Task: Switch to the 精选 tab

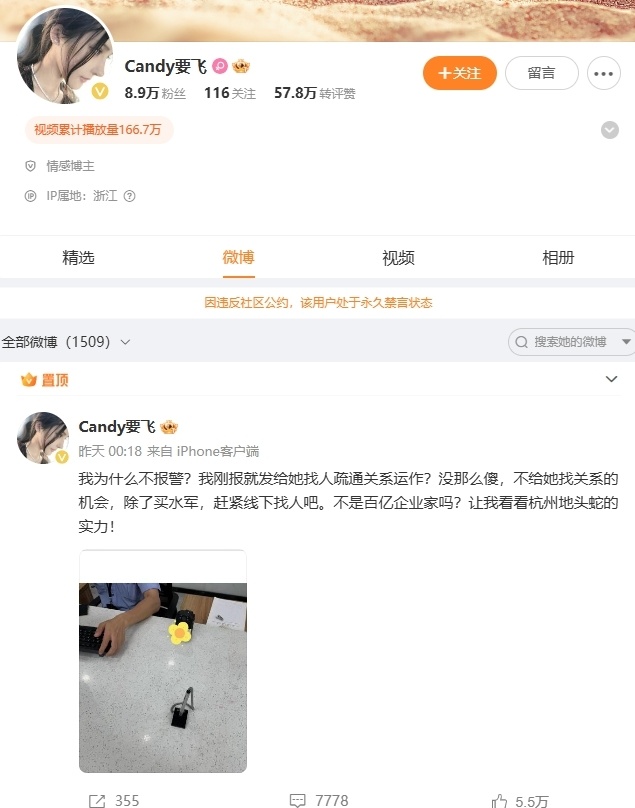Action: click(x=78, y=257)
